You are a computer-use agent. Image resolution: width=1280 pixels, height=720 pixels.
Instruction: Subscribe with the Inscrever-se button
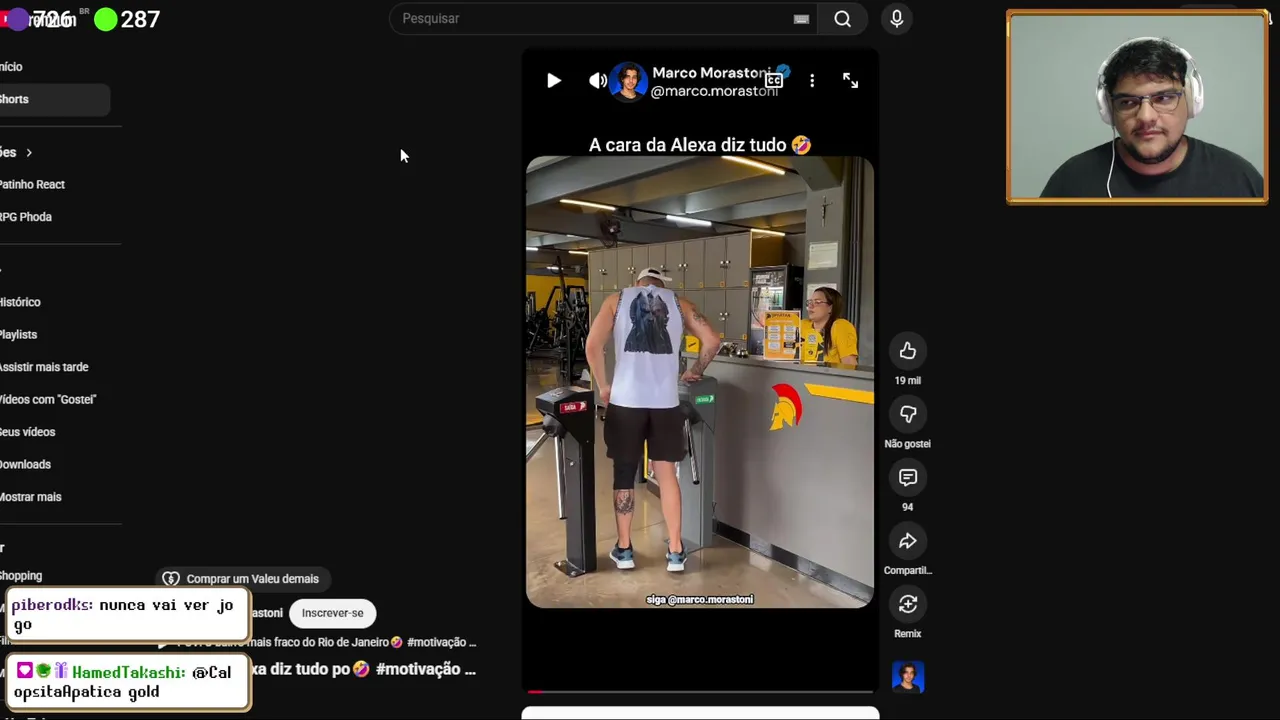[333, 613]
